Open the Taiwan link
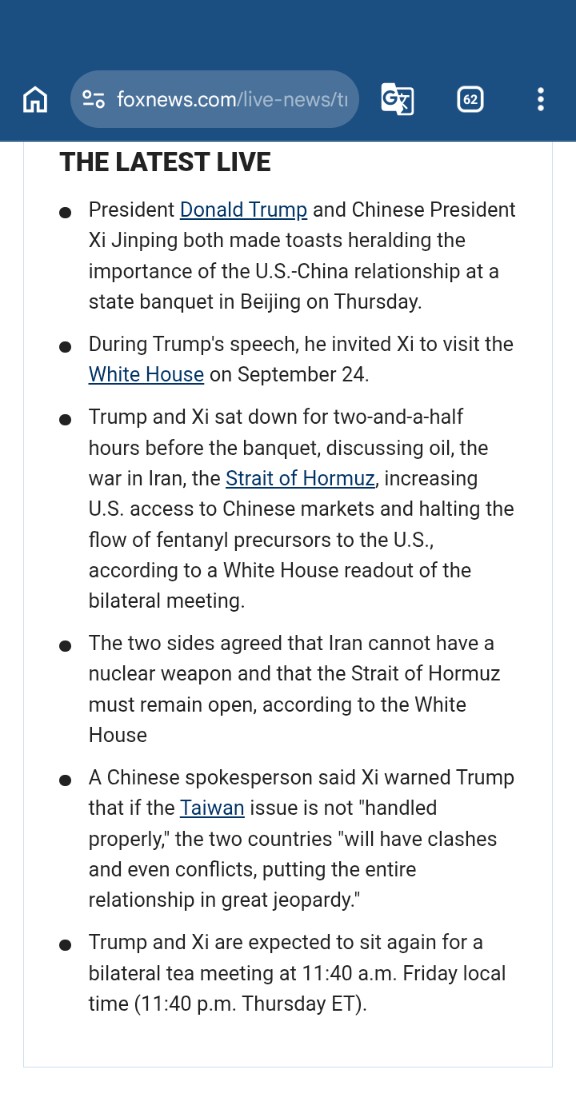The image size is (576, 1093). coord(212,809)
